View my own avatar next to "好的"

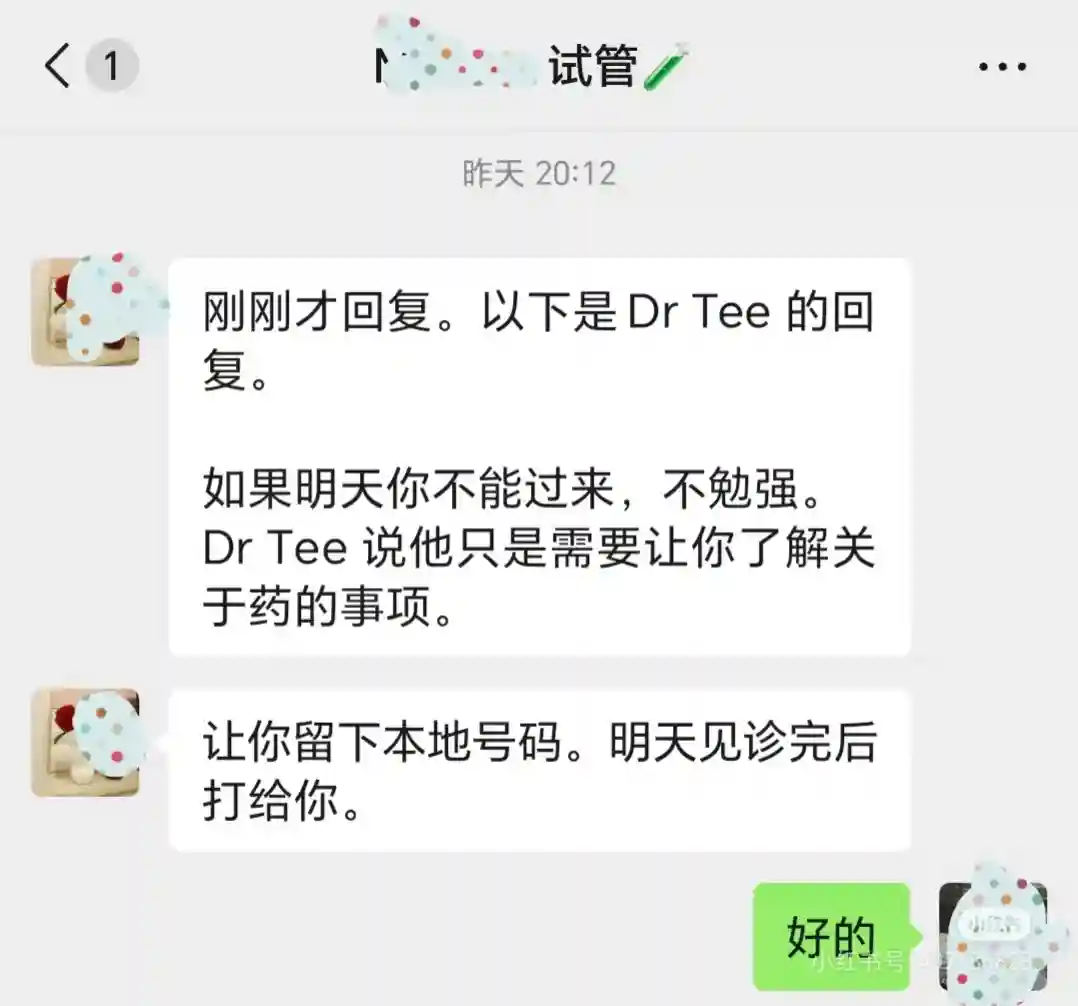[992, 936]
